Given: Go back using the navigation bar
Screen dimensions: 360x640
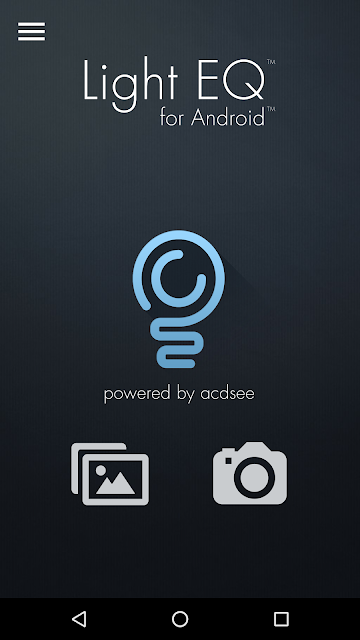Looking at the screenshot, I should (79, 619).
